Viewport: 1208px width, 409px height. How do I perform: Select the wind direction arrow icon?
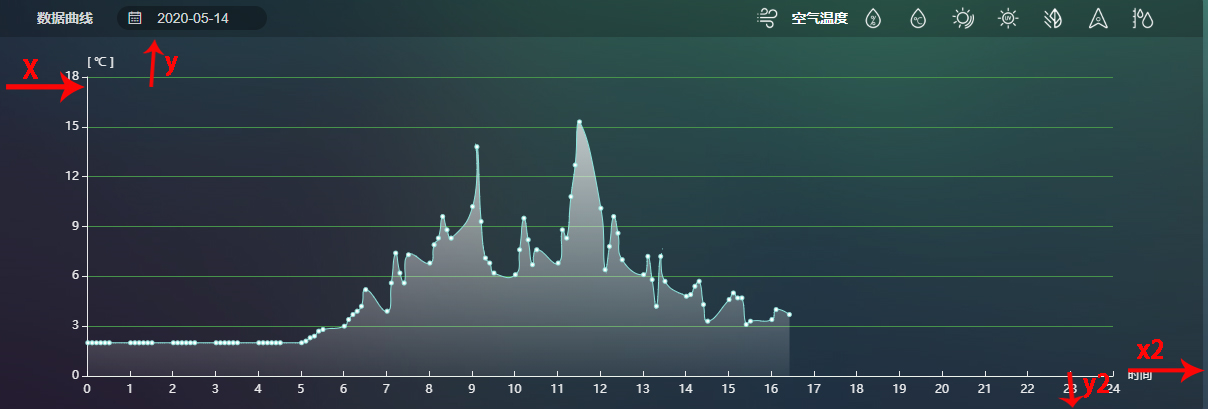(1098, 18)
